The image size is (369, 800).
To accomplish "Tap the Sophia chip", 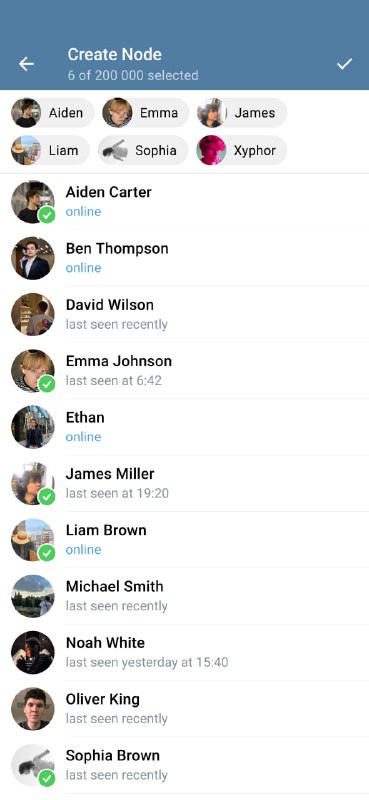I will point(143,151).
